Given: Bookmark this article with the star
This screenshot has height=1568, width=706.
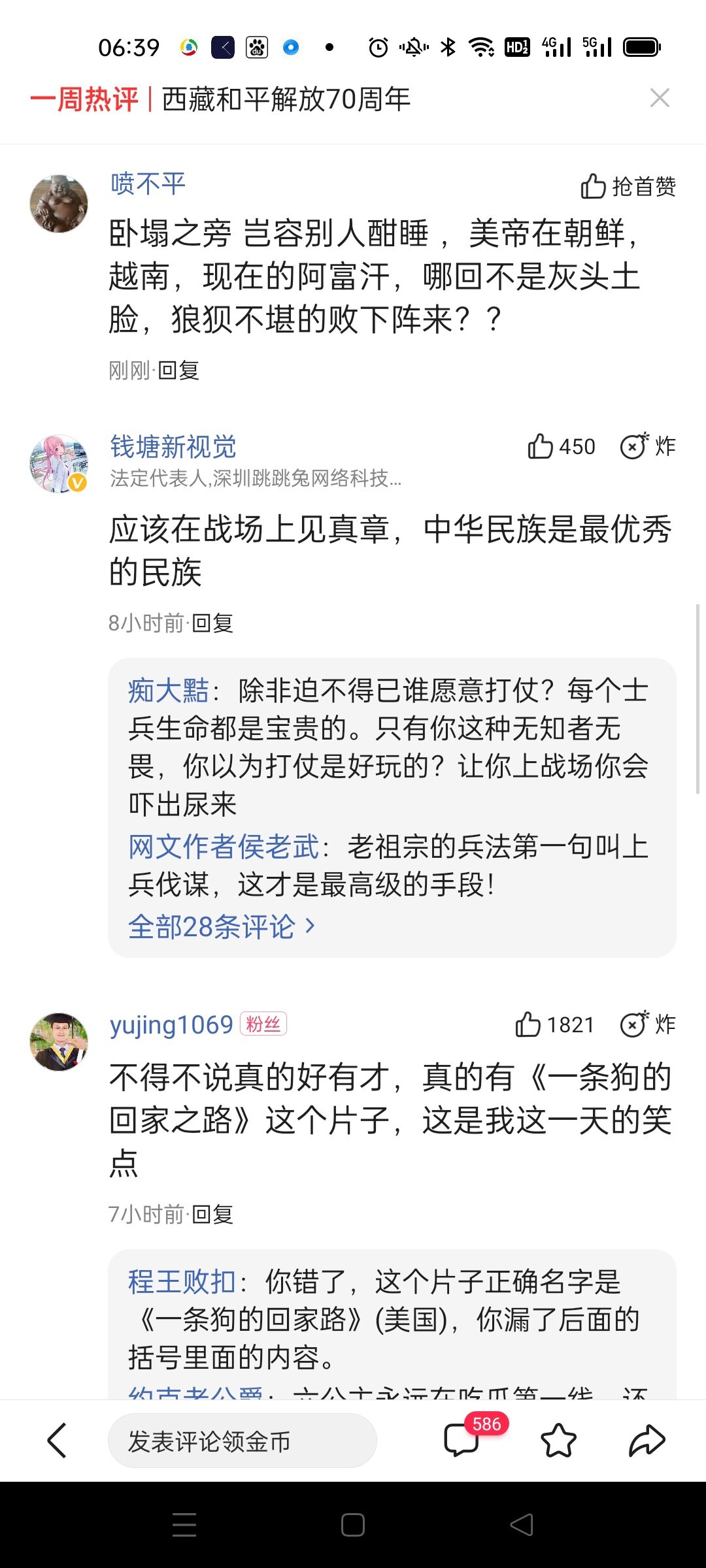Looking at the screenshot, I should click(558, 1441).
